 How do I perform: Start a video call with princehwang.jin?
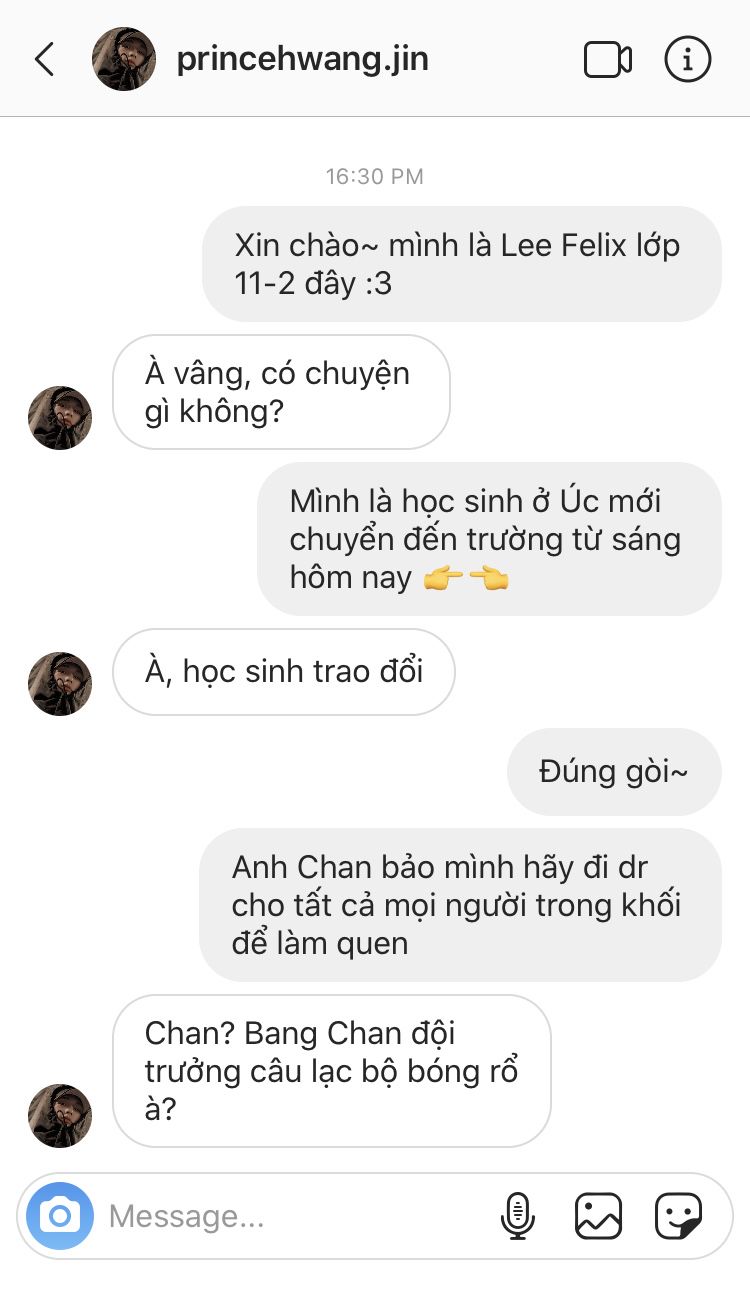607,60
